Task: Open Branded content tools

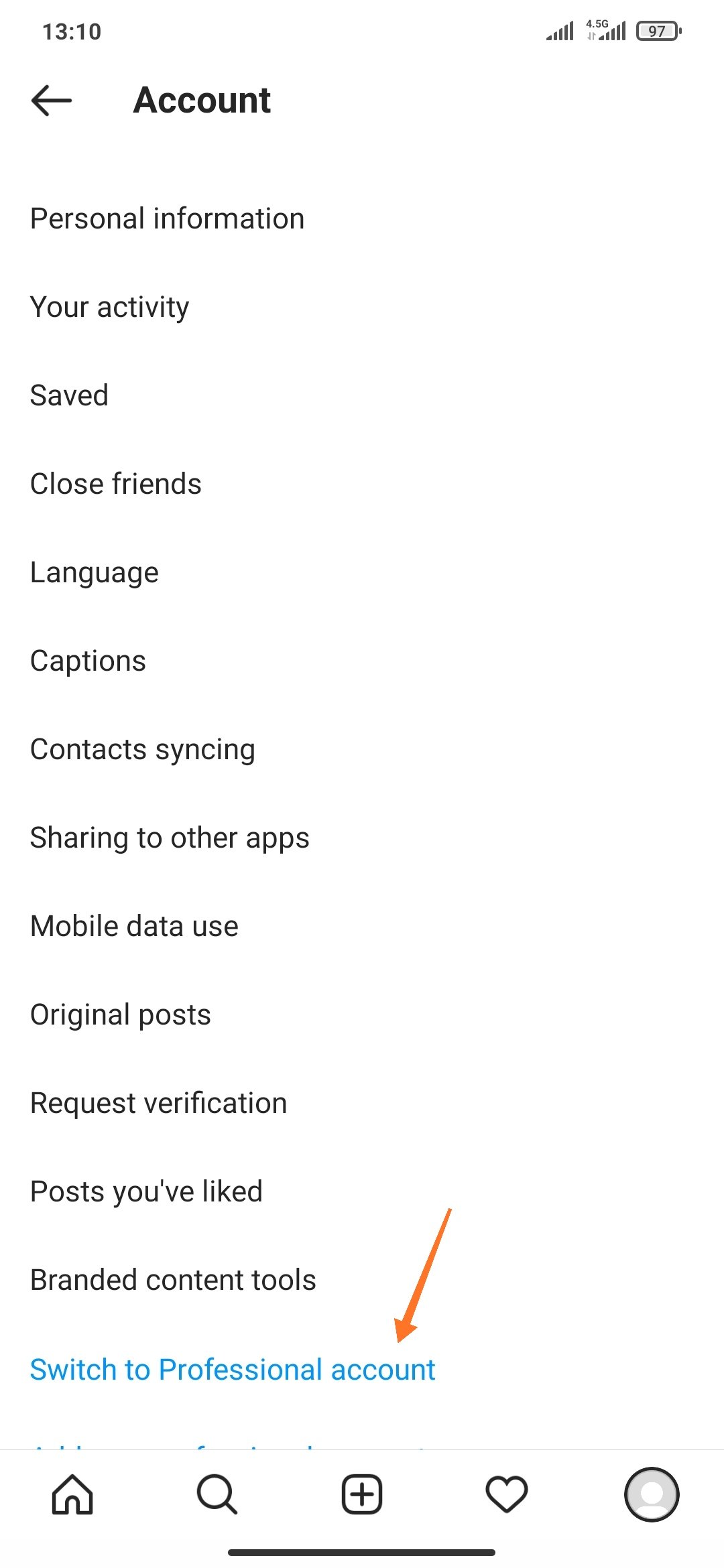Action: pyautogui.click(x=173, y=1281)
